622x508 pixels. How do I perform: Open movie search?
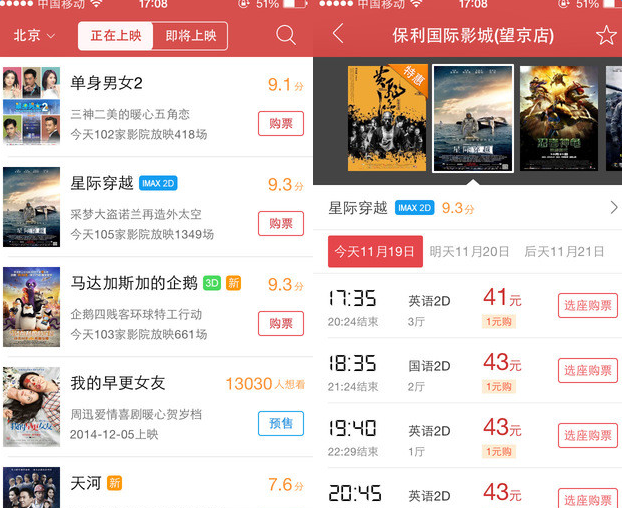[x=286, y=36]
